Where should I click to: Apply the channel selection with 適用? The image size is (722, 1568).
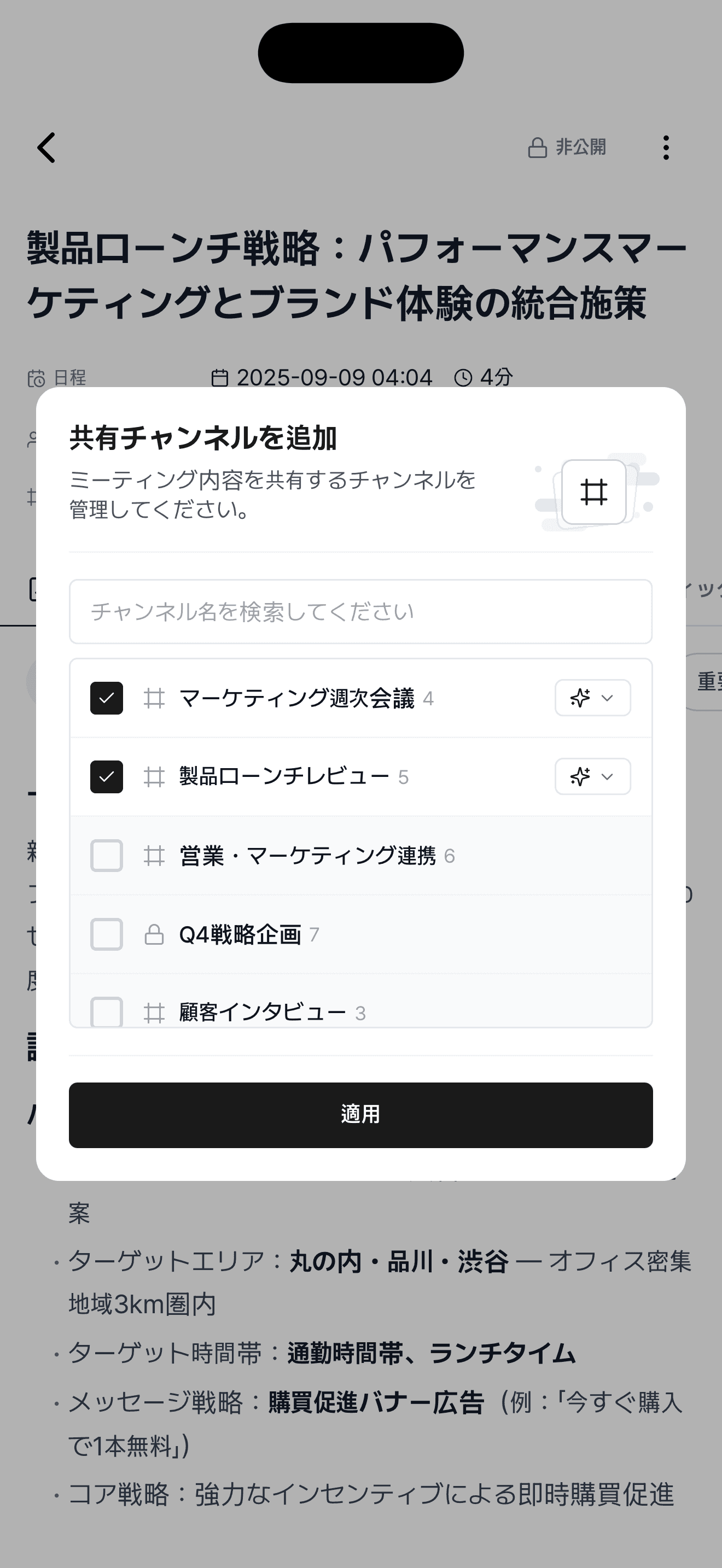[360, 1115]
